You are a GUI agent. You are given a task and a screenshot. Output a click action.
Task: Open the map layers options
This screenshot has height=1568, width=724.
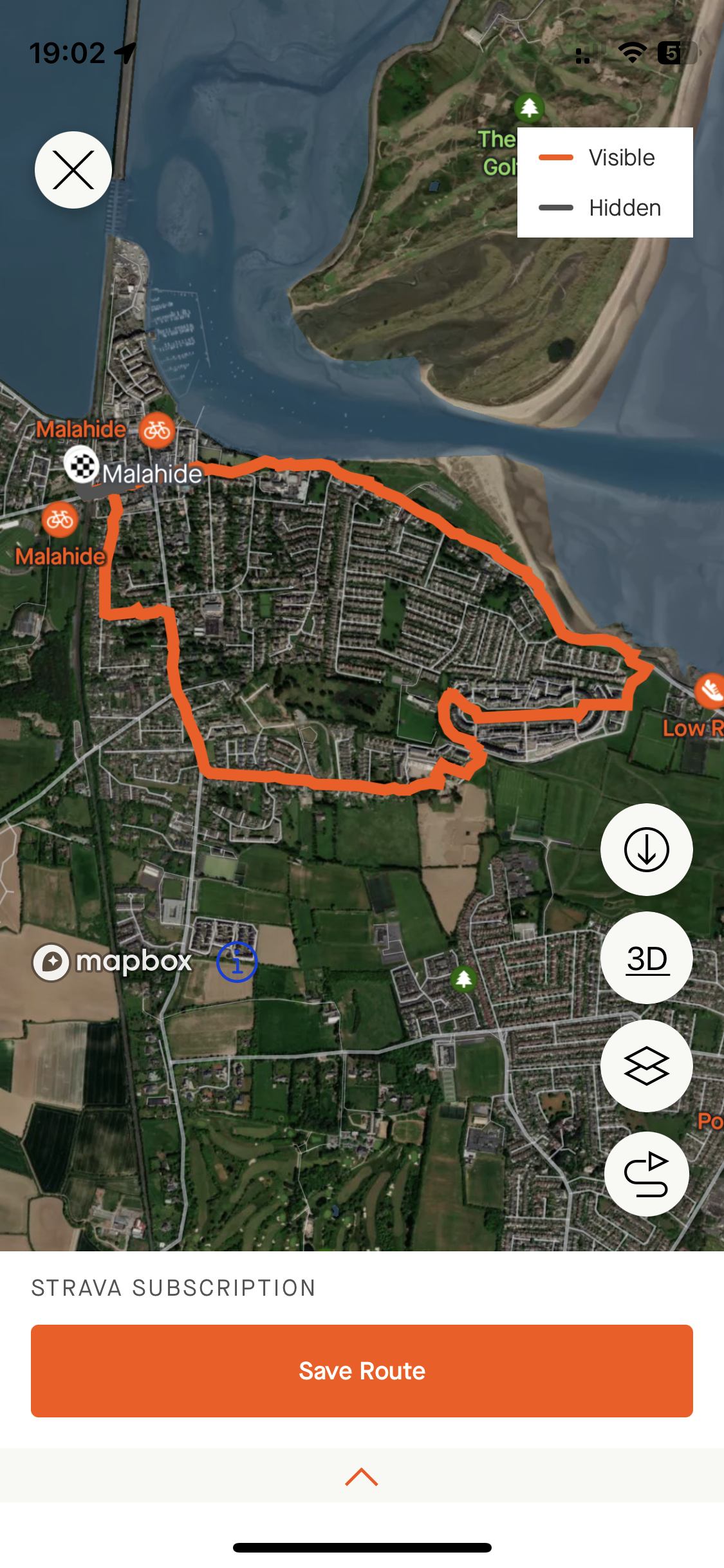click(646, 1066)
